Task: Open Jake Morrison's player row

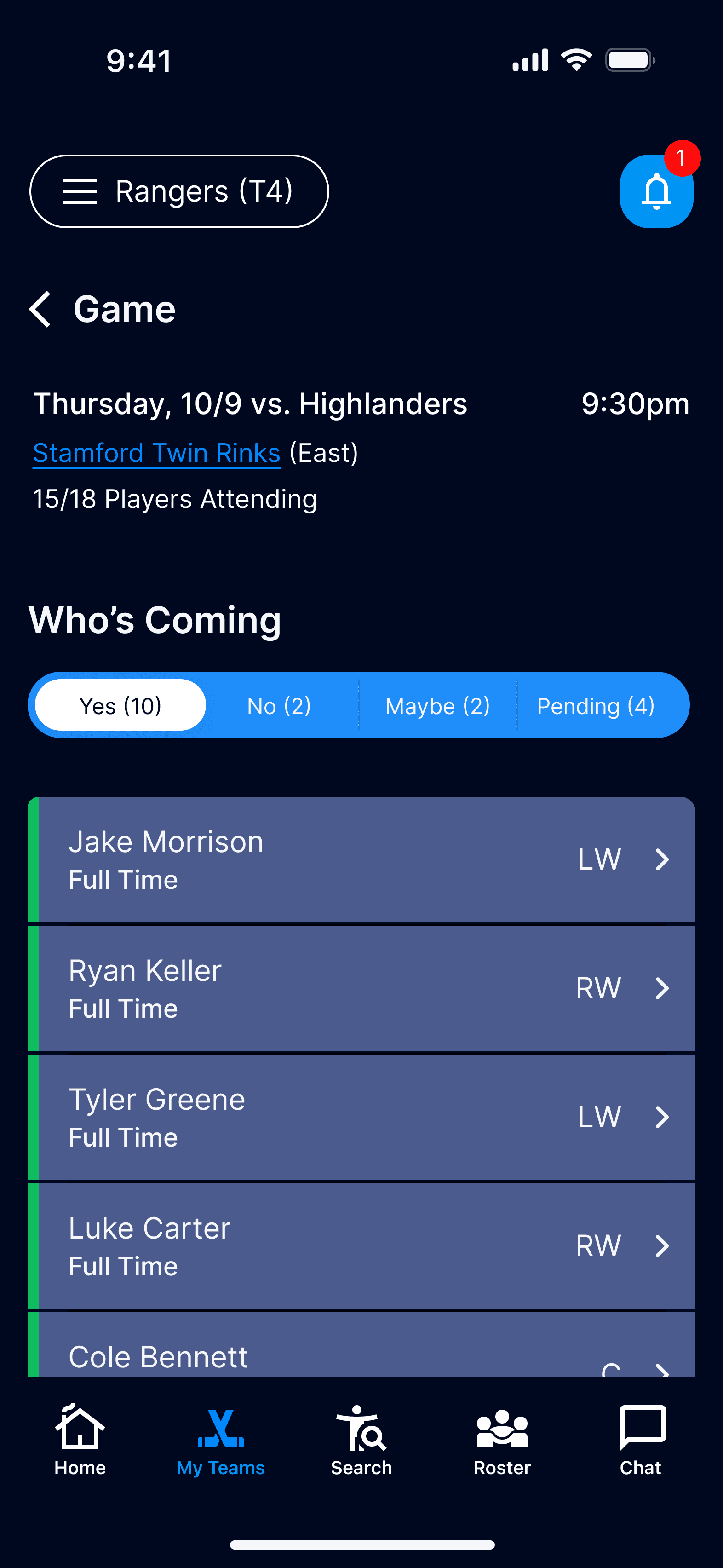Action: pyautogui.click(x=361, y=859)
